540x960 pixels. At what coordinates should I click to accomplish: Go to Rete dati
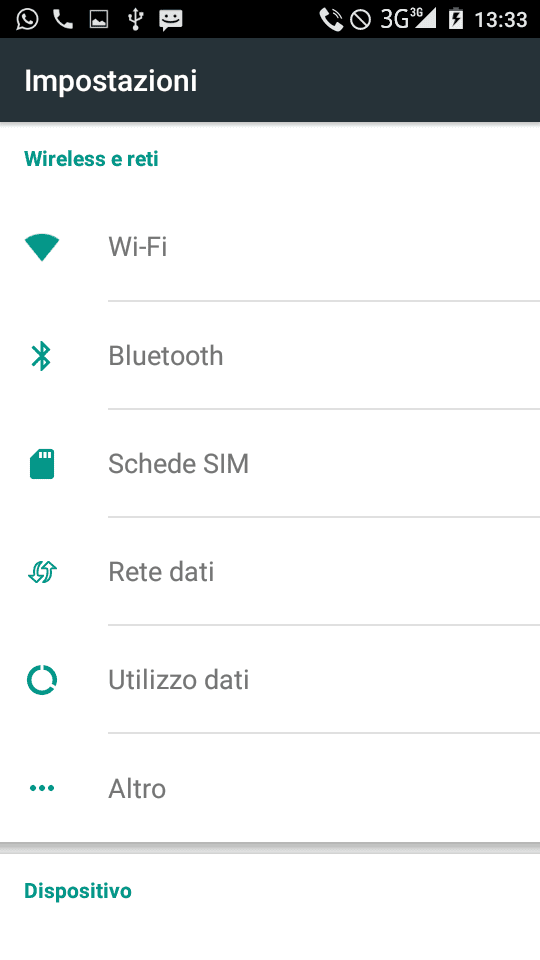pos(270,571)
